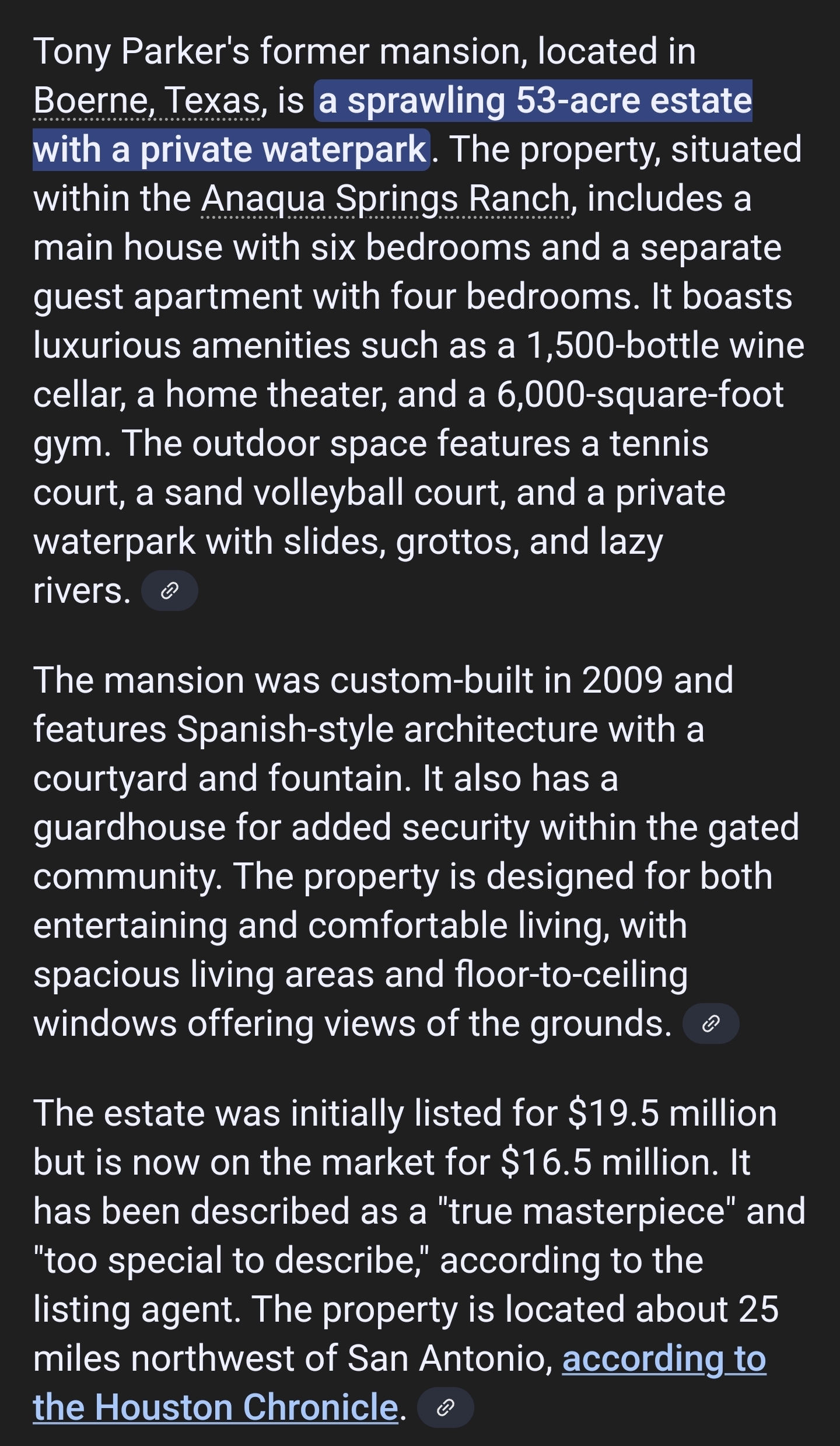Image resolution: width=840 pixels, height=1446 pixels.
Task: Open source link icon after Houston Chronicle
Action: pos(446,1407)
